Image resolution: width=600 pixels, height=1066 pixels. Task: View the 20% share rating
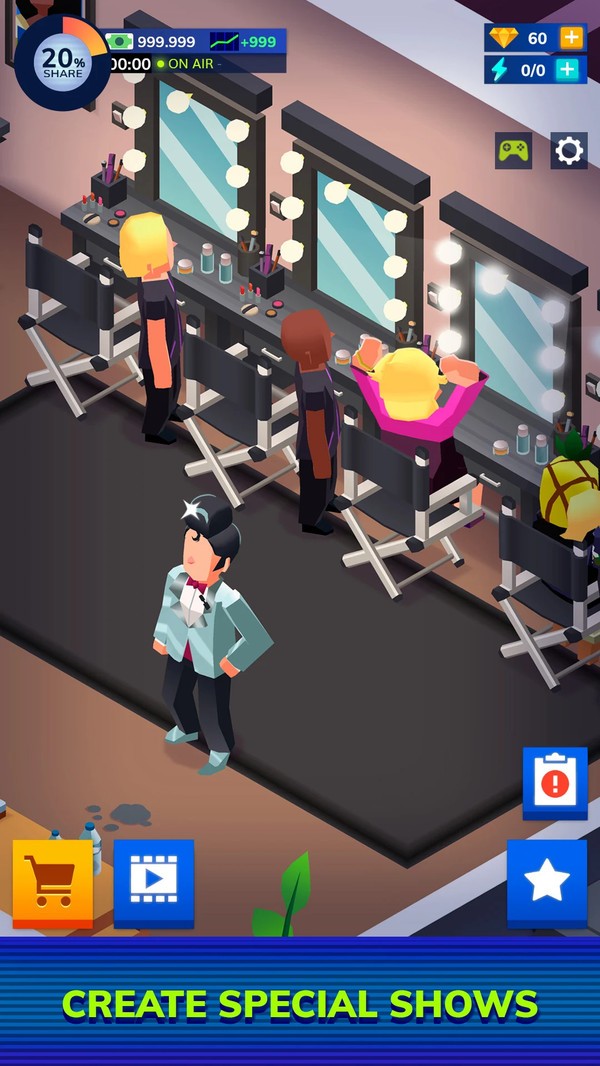pos(62,61)
